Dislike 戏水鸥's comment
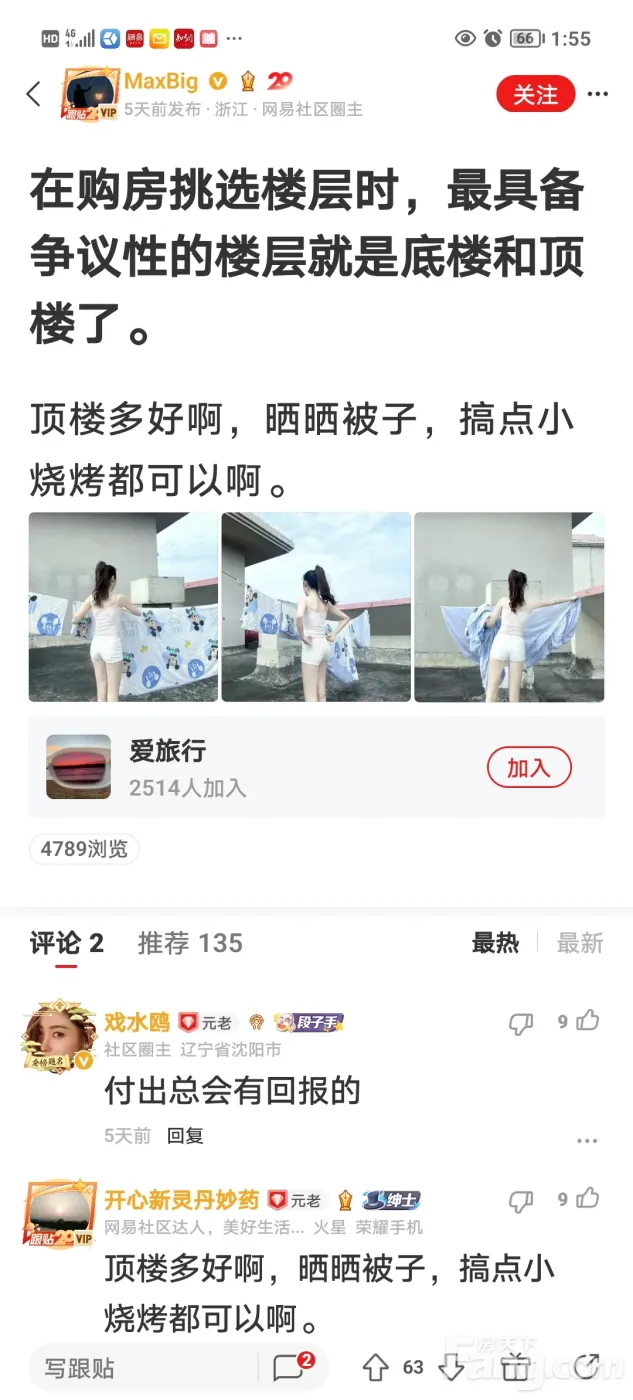 [x=520, y=1023]
